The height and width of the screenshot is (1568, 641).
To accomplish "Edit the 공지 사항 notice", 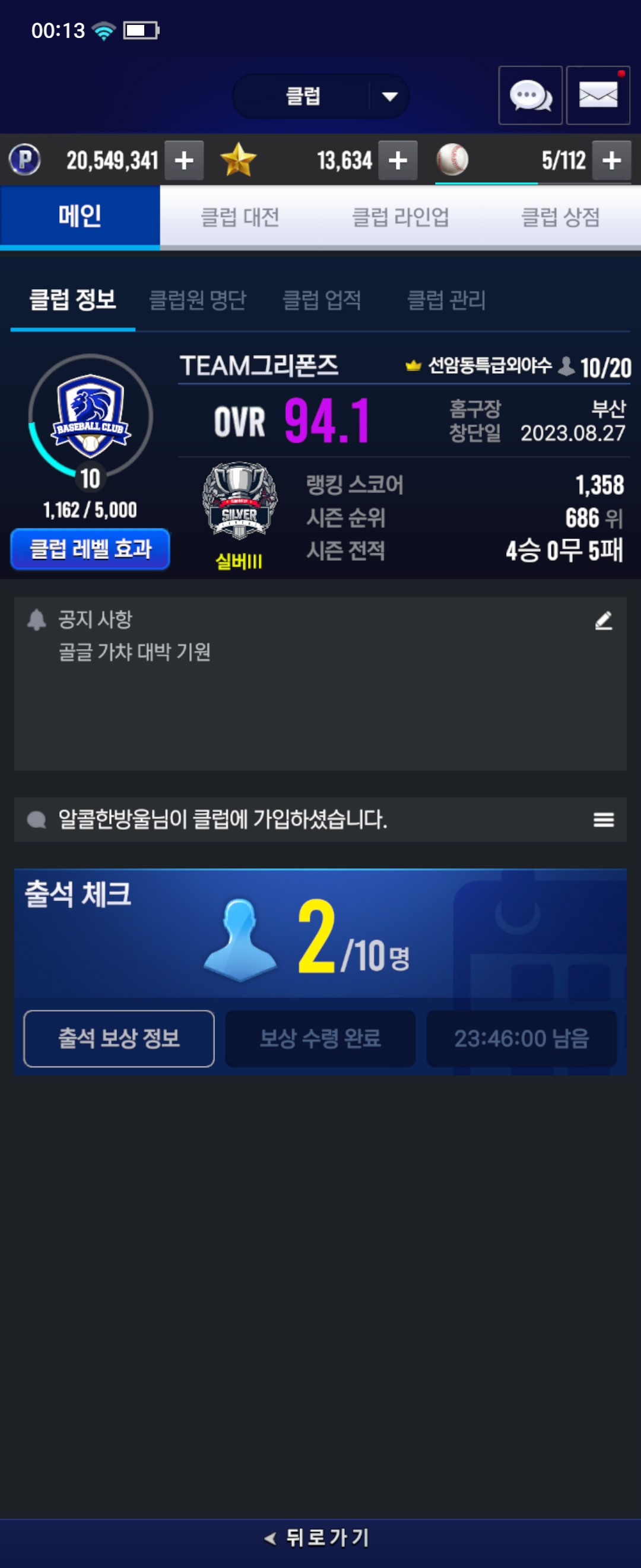I will [x=603, y=621].
